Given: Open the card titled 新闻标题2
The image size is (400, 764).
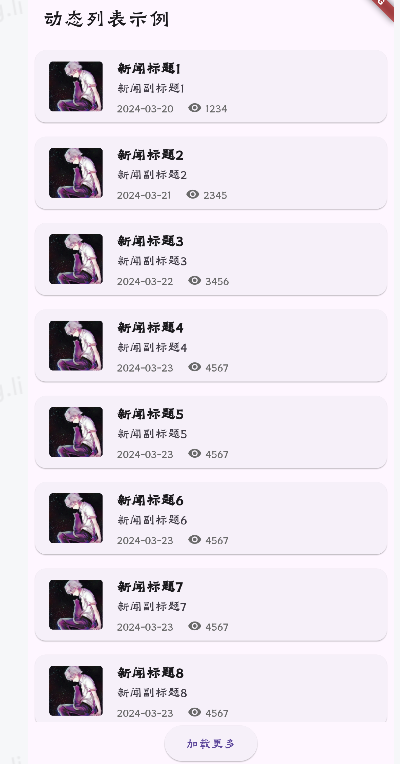Looking at the screenshot, I should pyautogui.click(x=211, y=173).
